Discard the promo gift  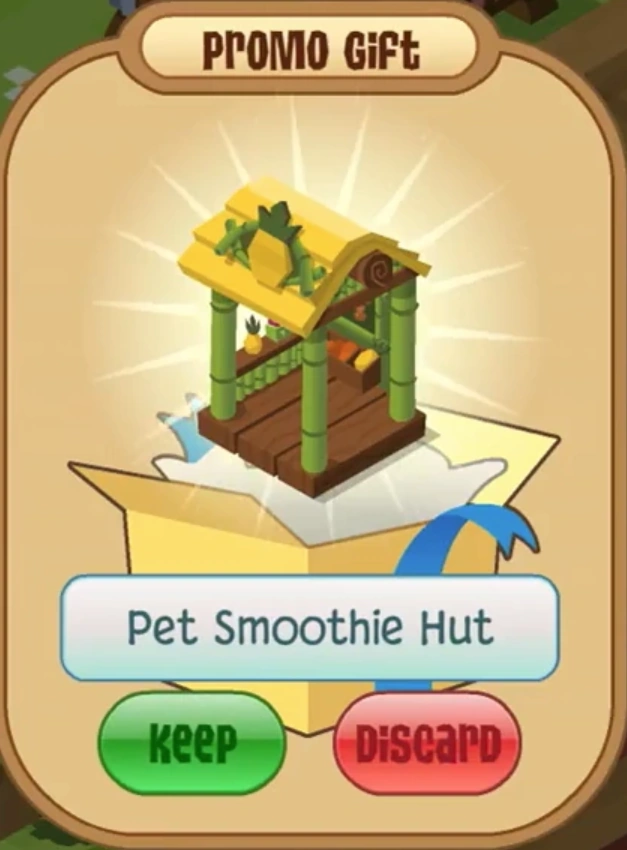(x=427, y=742)
